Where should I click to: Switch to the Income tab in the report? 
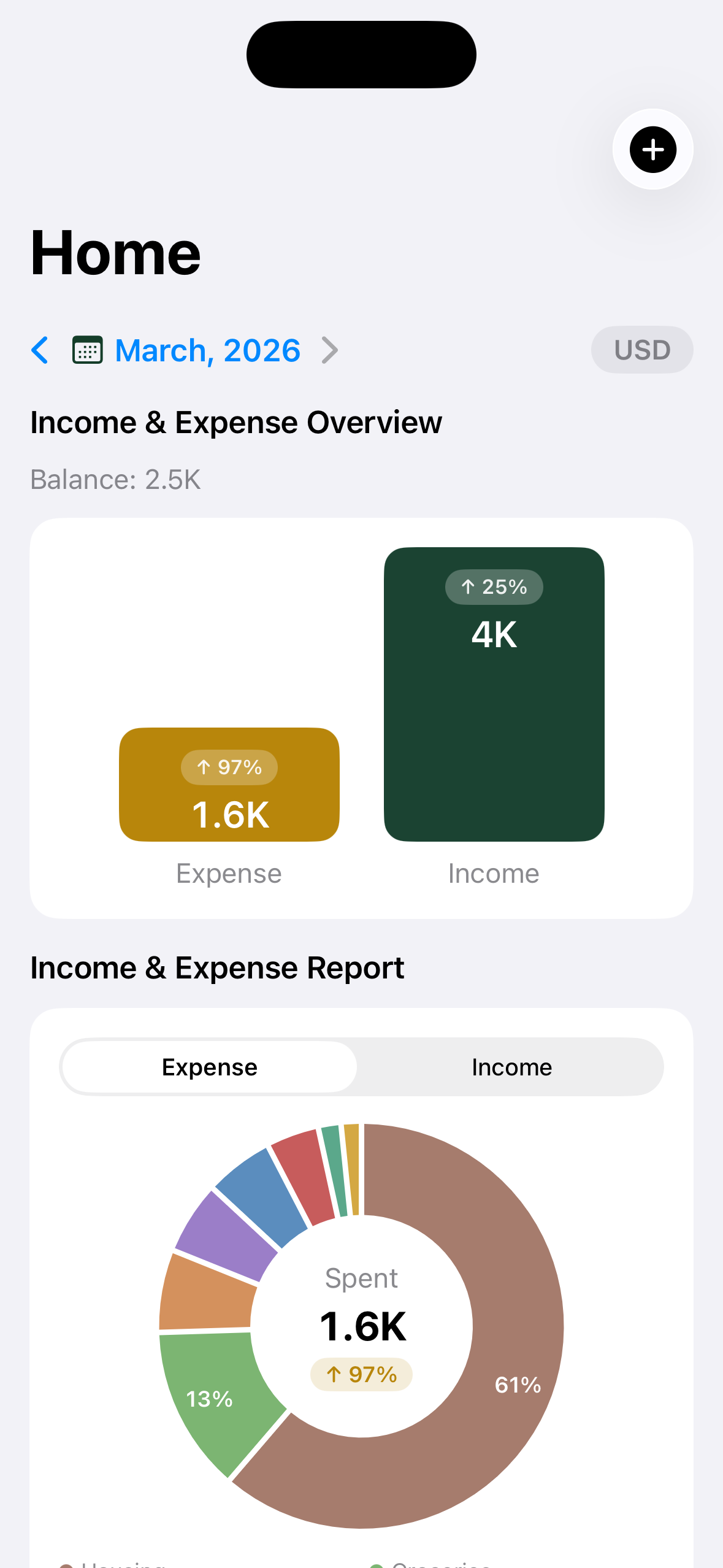coord(511,1067)
